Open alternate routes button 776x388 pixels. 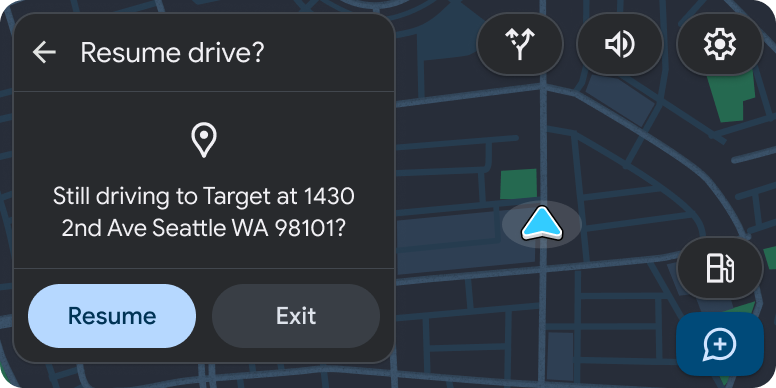(520, 45)
